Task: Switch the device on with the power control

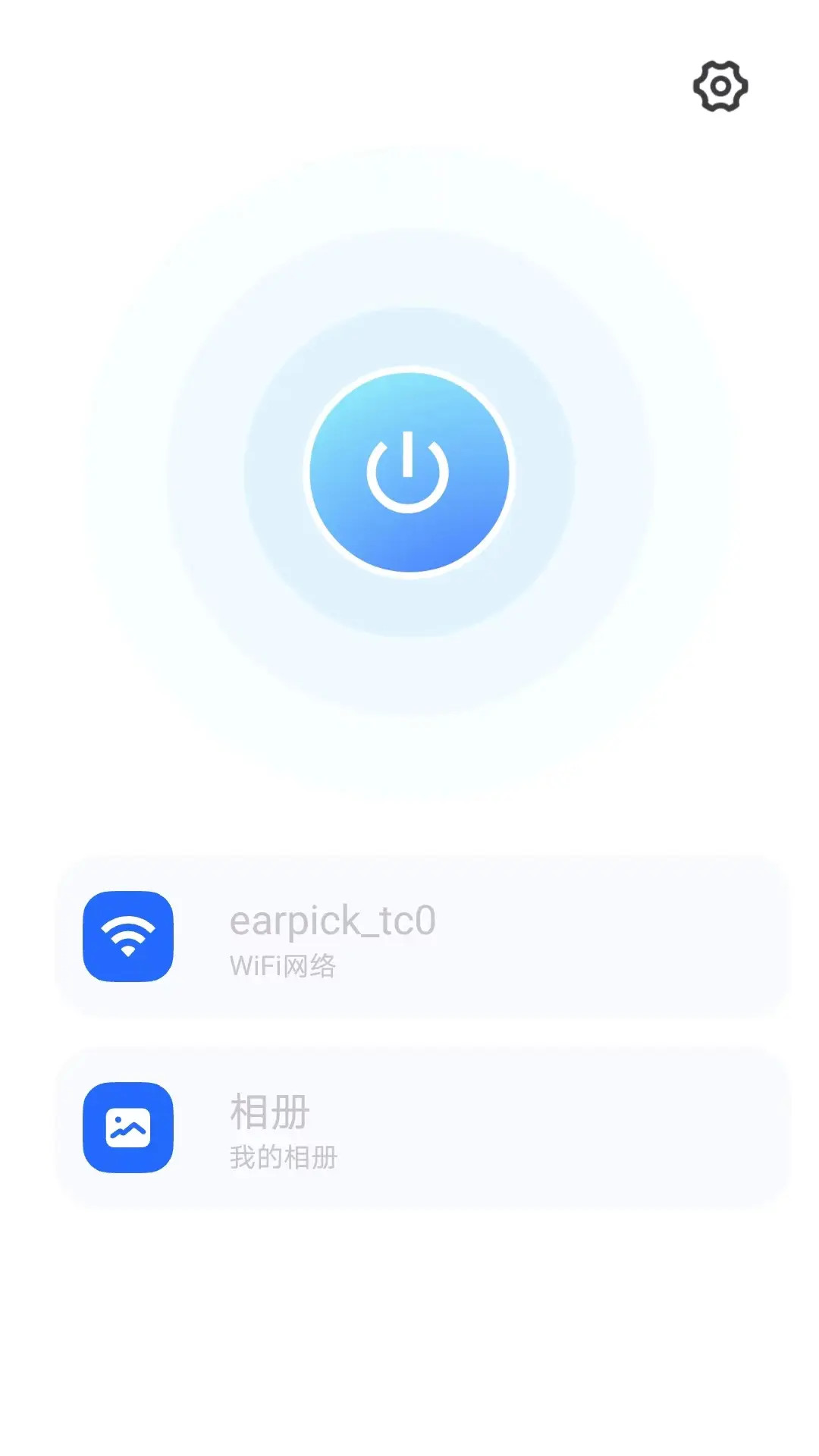Action: (408, 472)
